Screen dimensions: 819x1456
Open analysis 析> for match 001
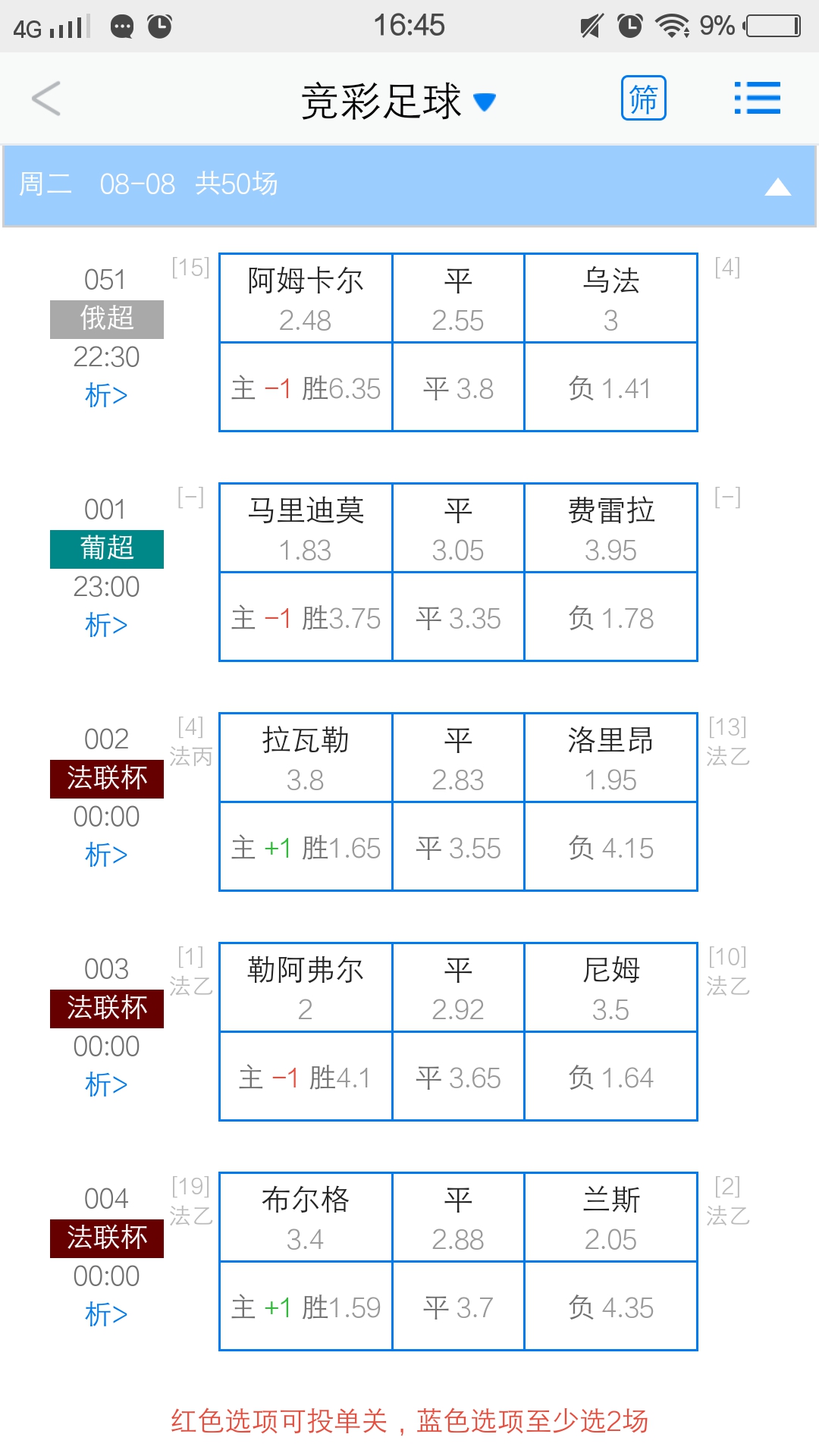(106, 625)
